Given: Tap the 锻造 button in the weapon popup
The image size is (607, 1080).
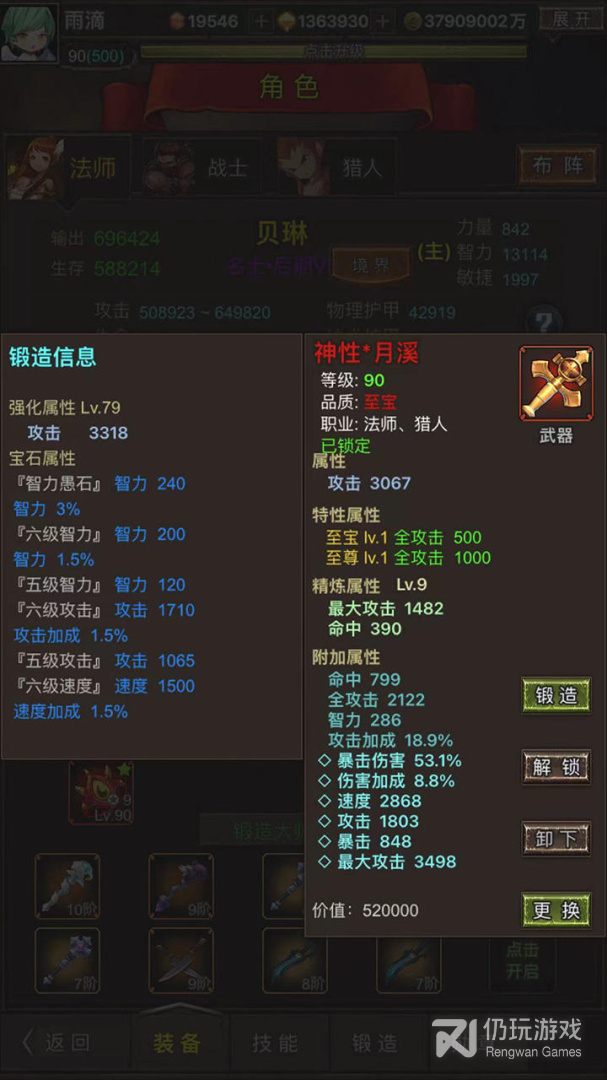Looking at the screenshot, I should [556, 696].
